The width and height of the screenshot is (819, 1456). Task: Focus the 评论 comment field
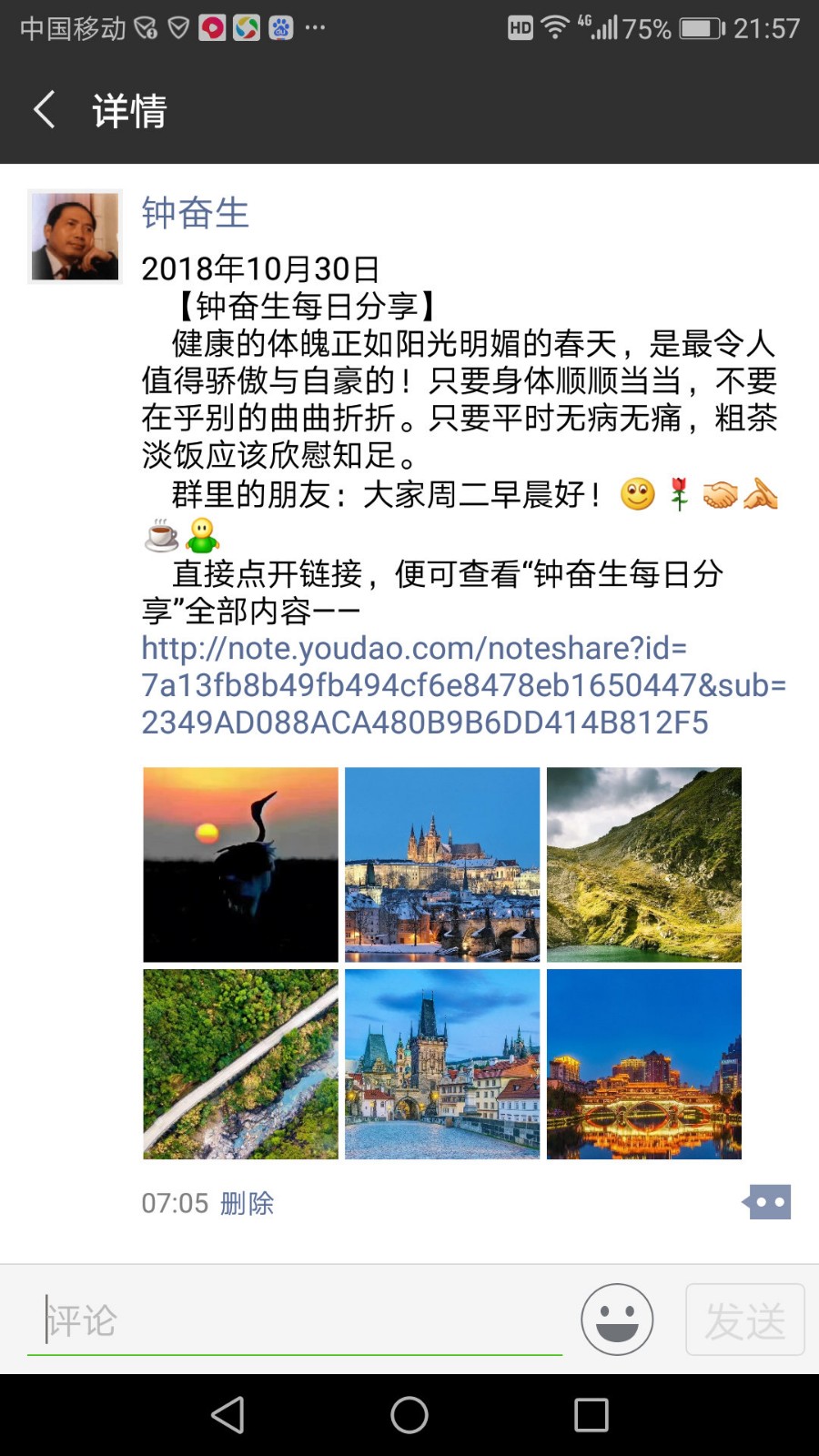(295, 1320)
